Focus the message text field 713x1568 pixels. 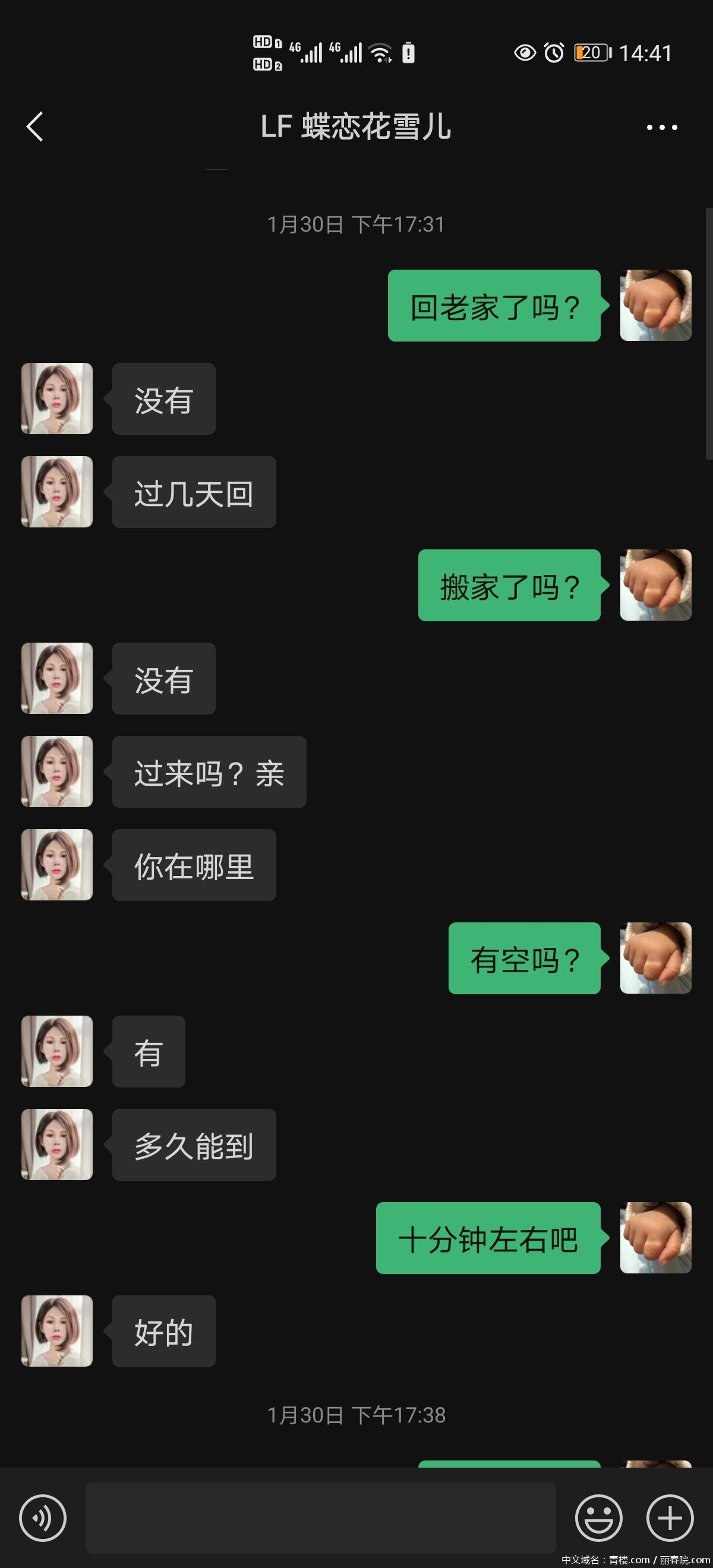320,1517
